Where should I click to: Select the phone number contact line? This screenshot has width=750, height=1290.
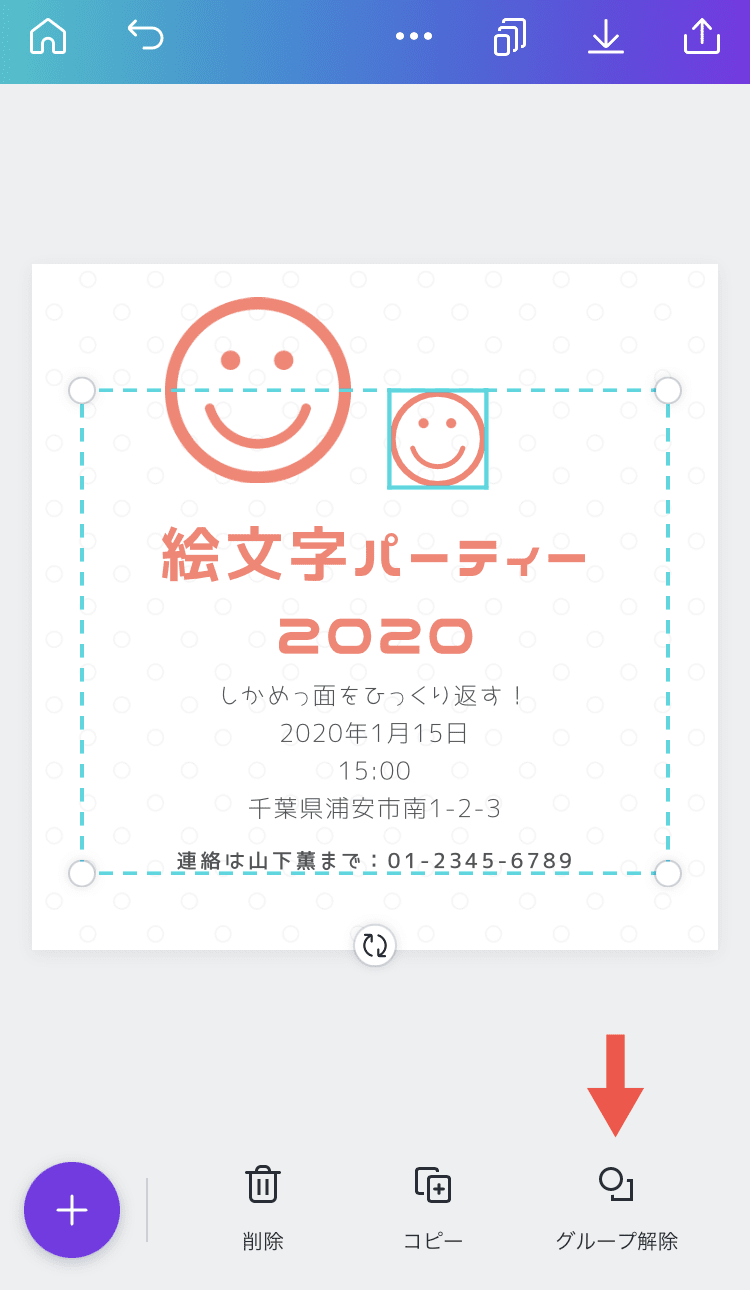[x=375, y=860]
